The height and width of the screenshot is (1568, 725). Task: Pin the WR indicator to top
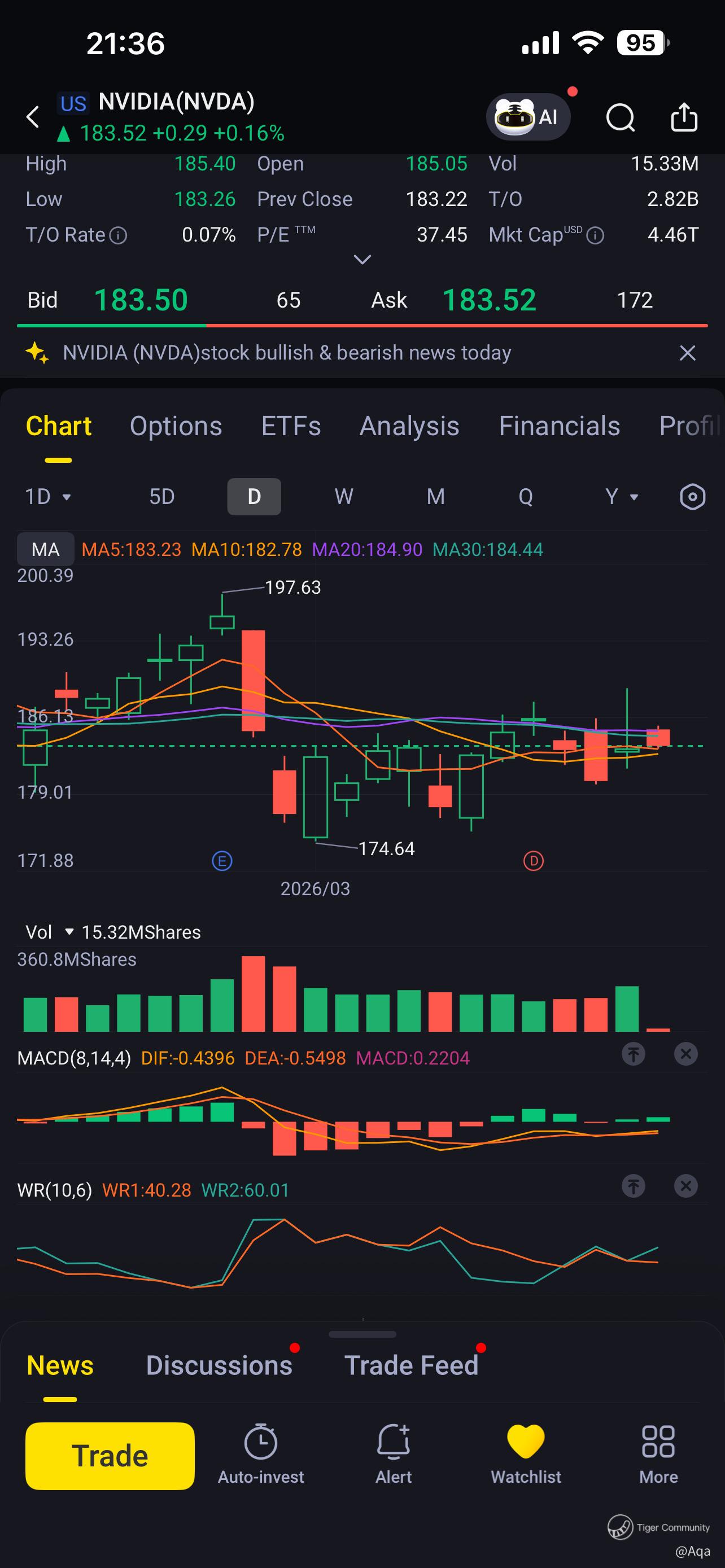click(x=633, y=1186)
